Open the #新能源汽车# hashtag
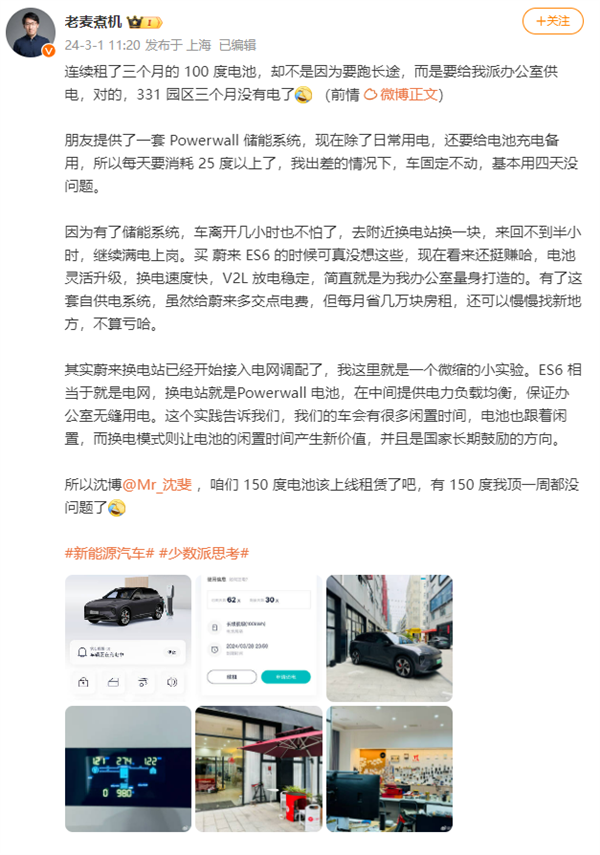 click(109, 553)
